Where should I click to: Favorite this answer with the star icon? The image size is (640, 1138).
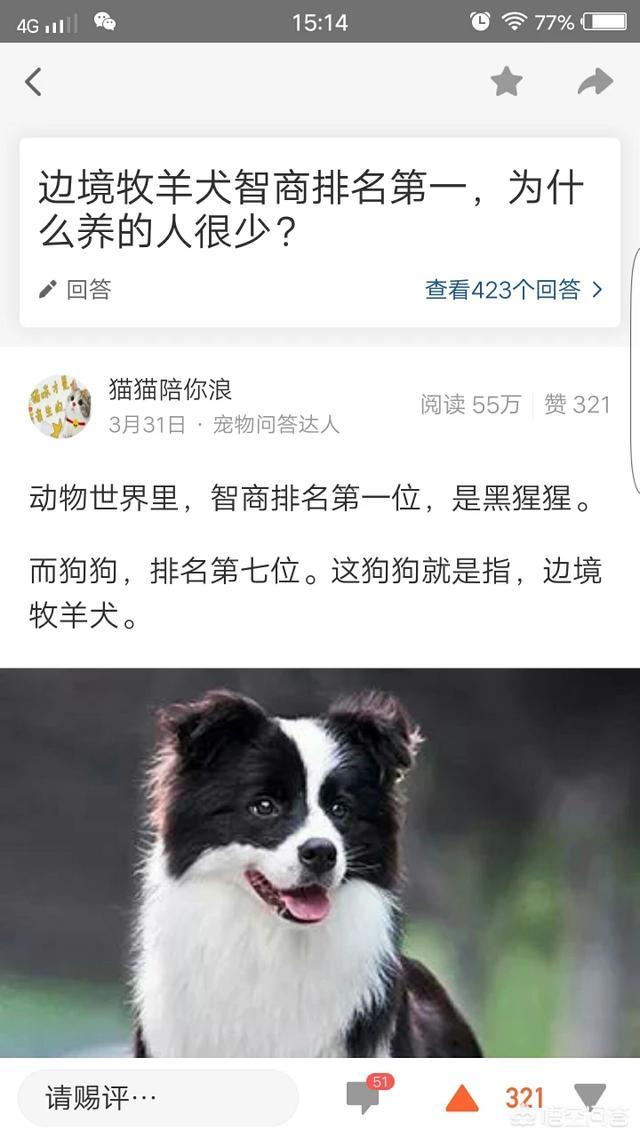tap(506, 82)
